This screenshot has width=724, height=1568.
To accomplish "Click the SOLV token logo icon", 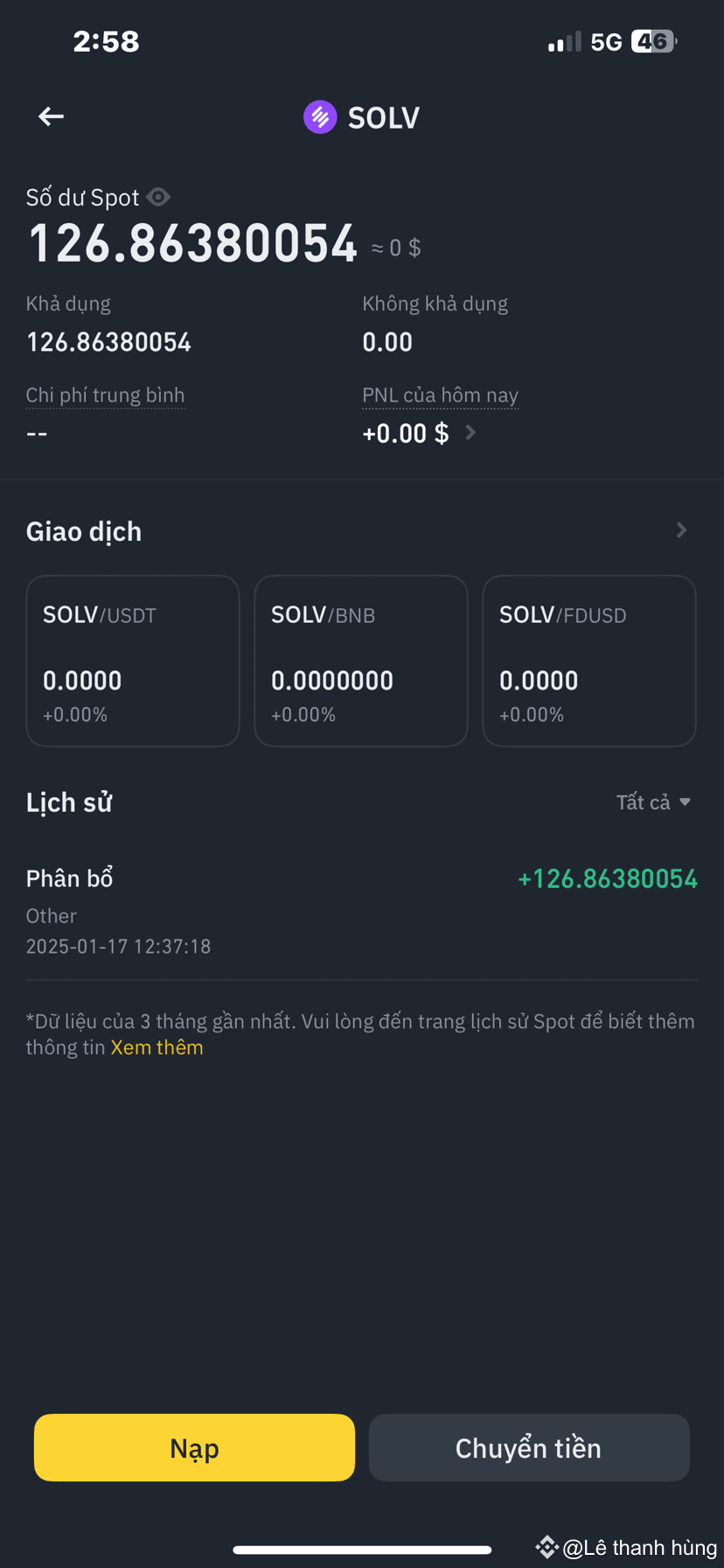I will click(x=320, y=116).
